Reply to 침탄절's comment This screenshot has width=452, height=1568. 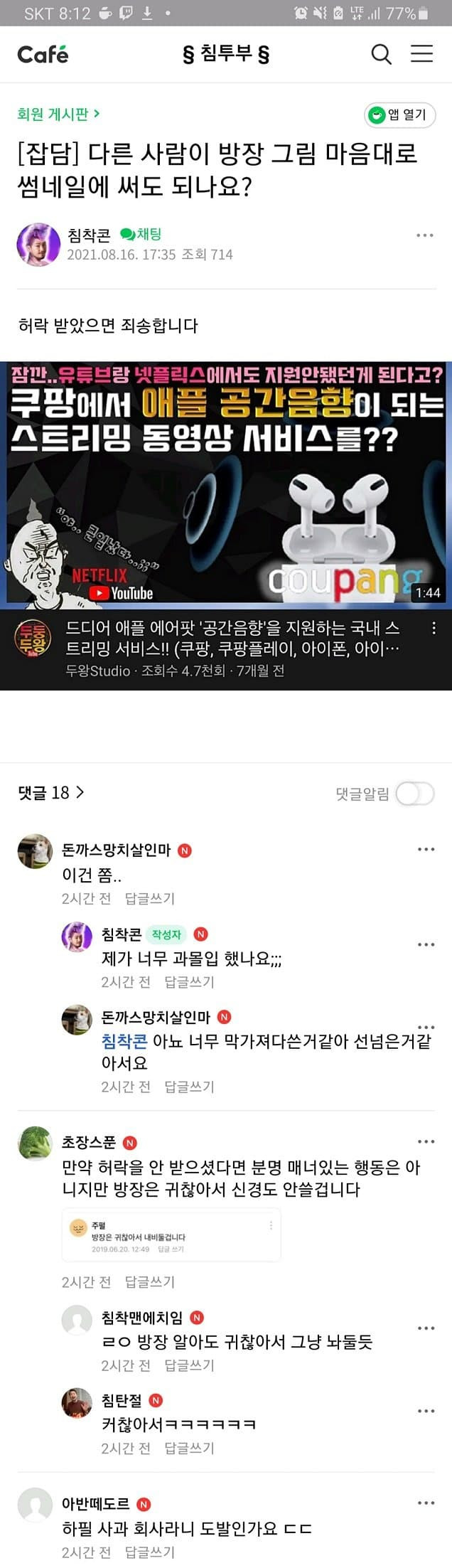(x=189, y=1448)
